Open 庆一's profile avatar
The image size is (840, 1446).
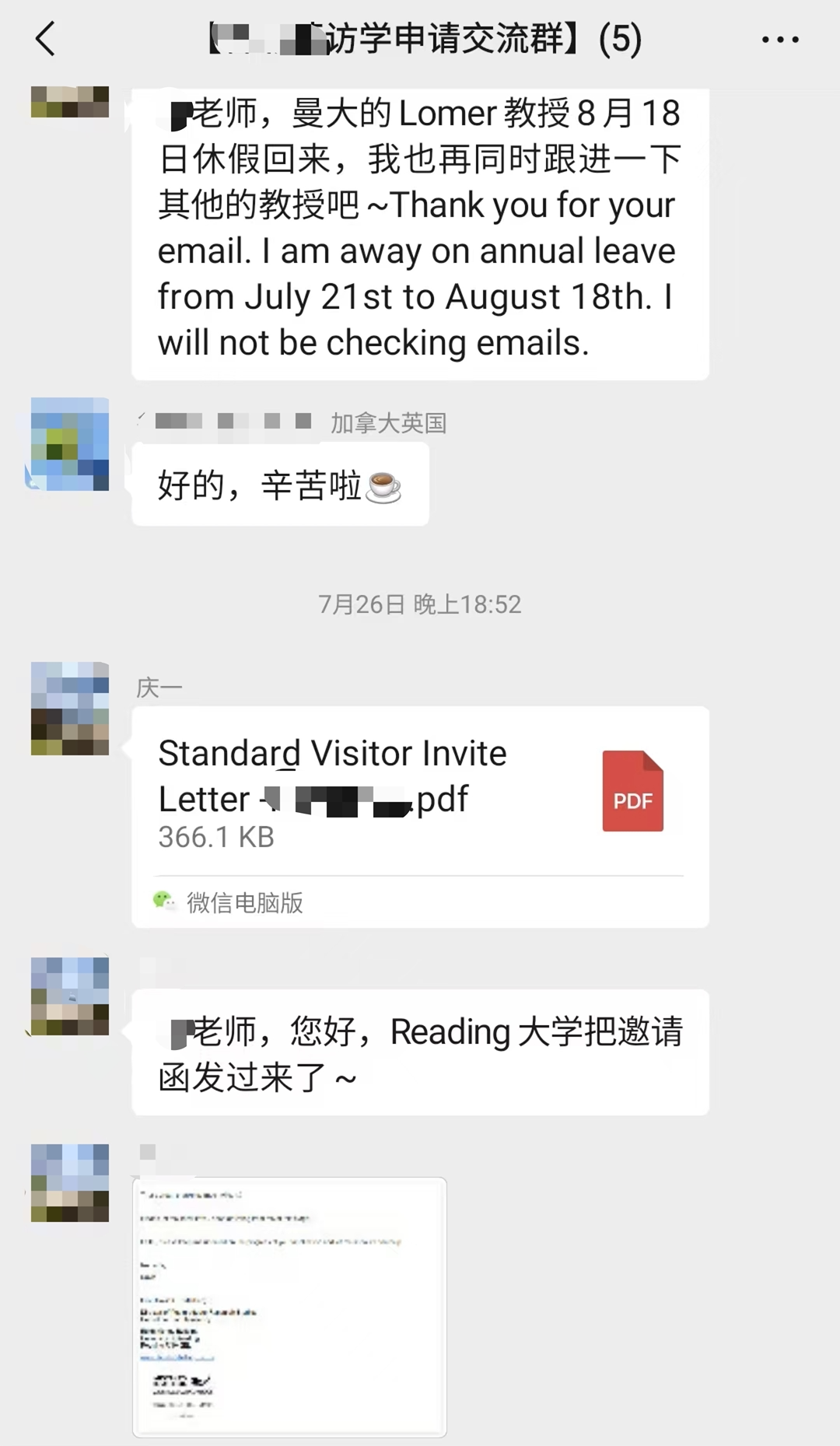point(70,709)
